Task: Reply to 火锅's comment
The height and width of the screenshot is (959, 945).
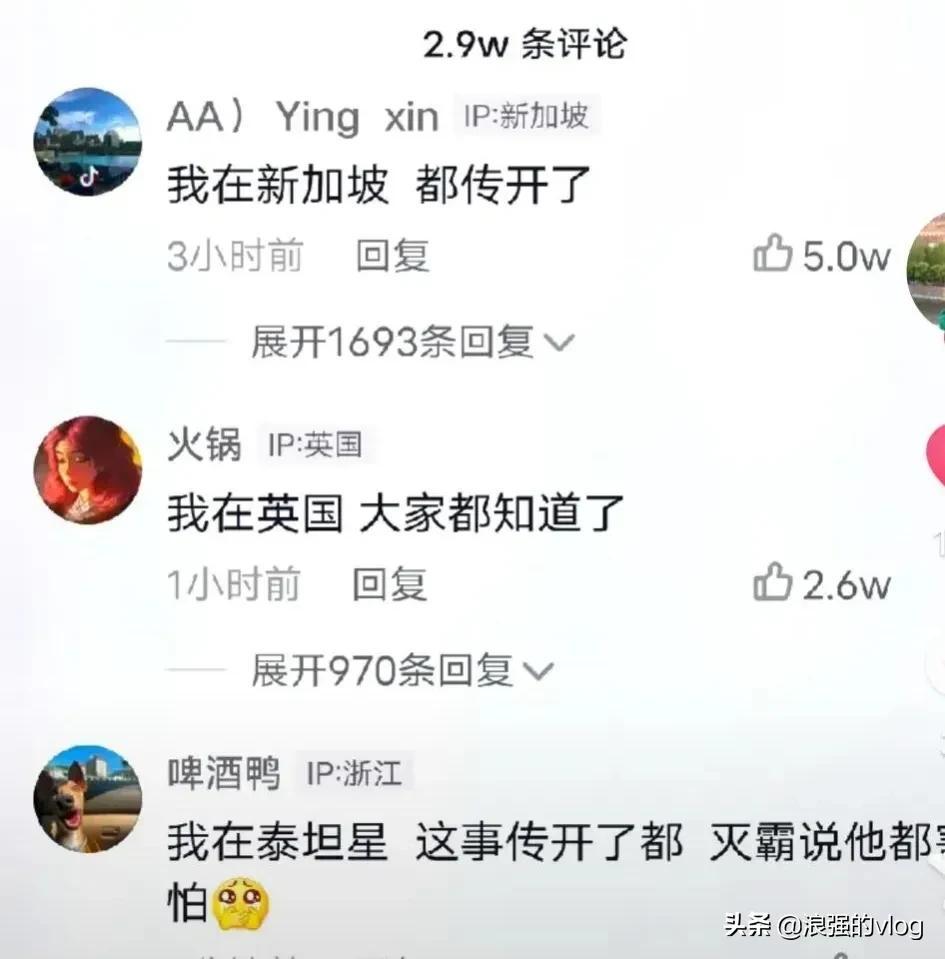Action: [x=389, y=584]
